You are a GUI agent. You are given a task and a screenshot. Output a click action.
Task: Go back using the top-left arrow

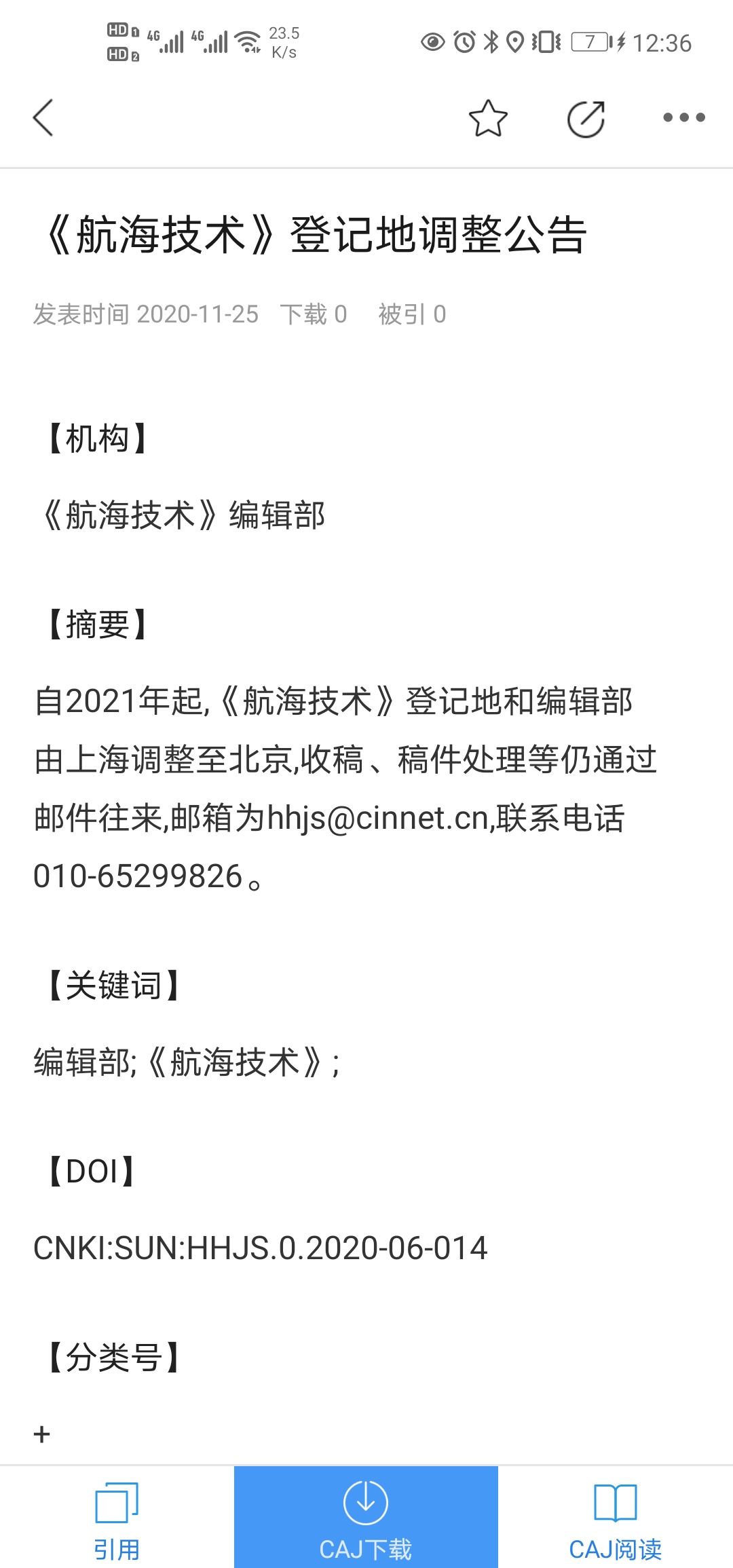click(43, 117)
